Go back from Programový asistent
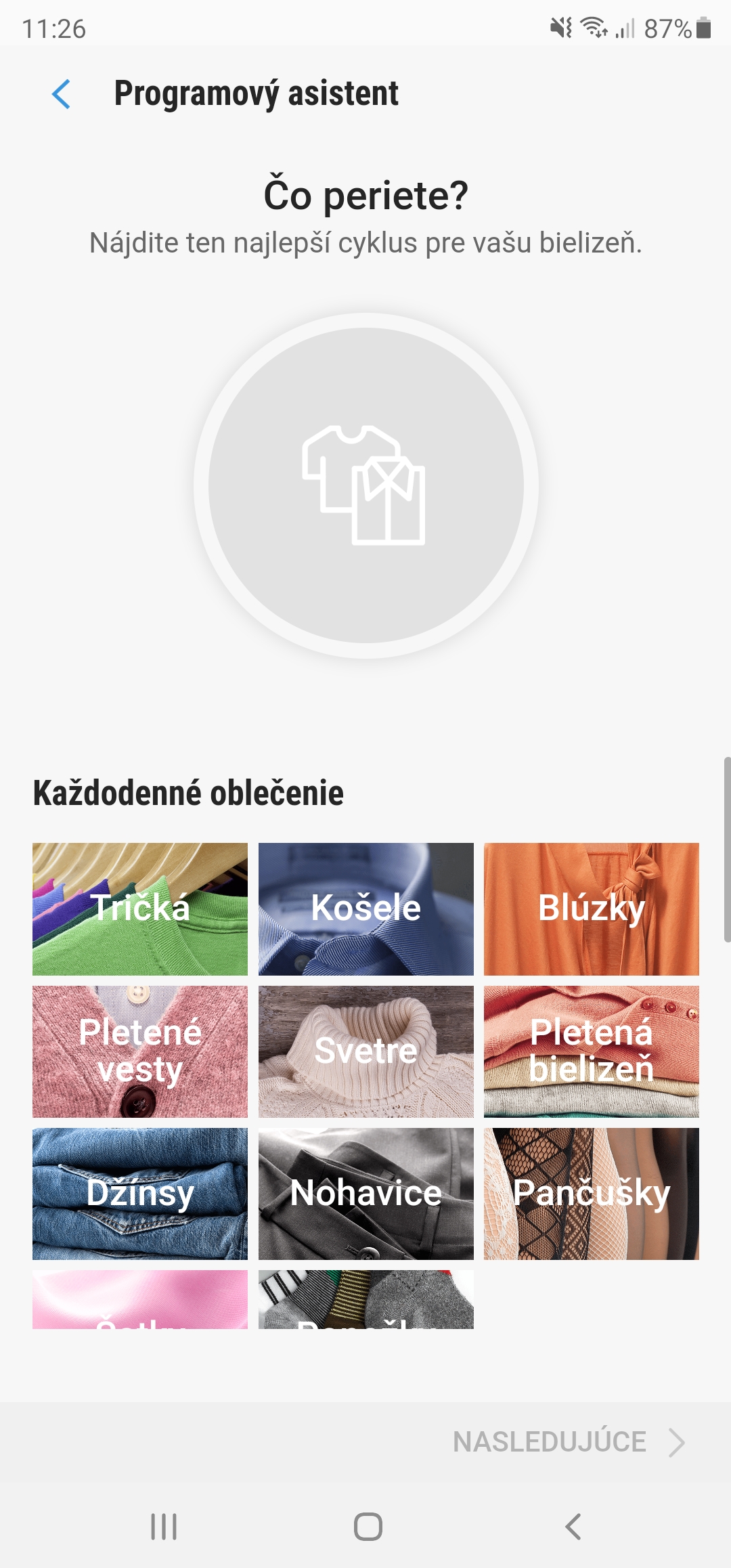731x1568 pixels. tap(61, 94)
